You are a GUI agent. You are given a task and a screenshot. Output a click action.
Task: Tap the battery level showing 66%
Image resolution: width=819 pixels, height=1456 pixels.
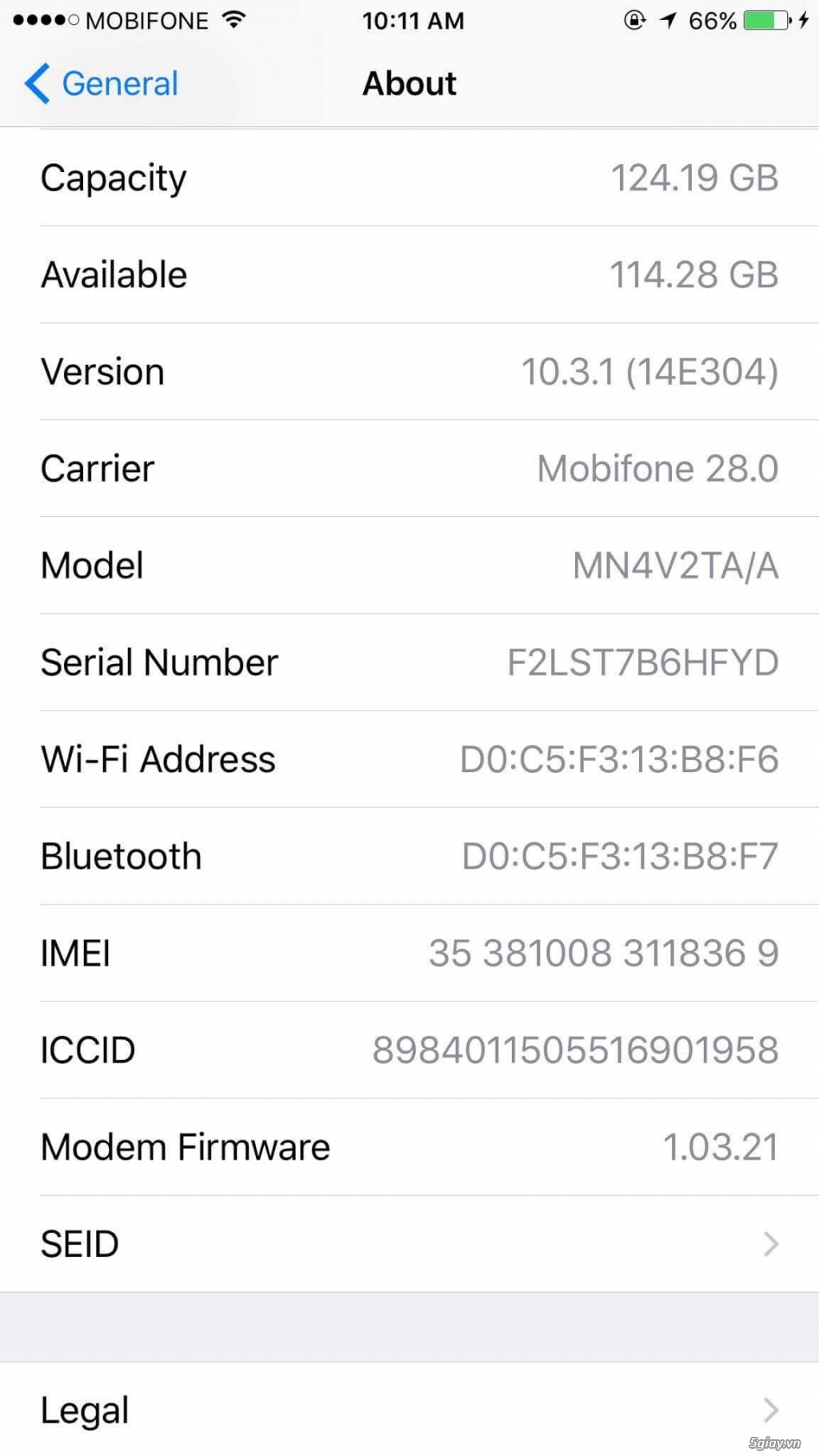[x=711, y=19]
